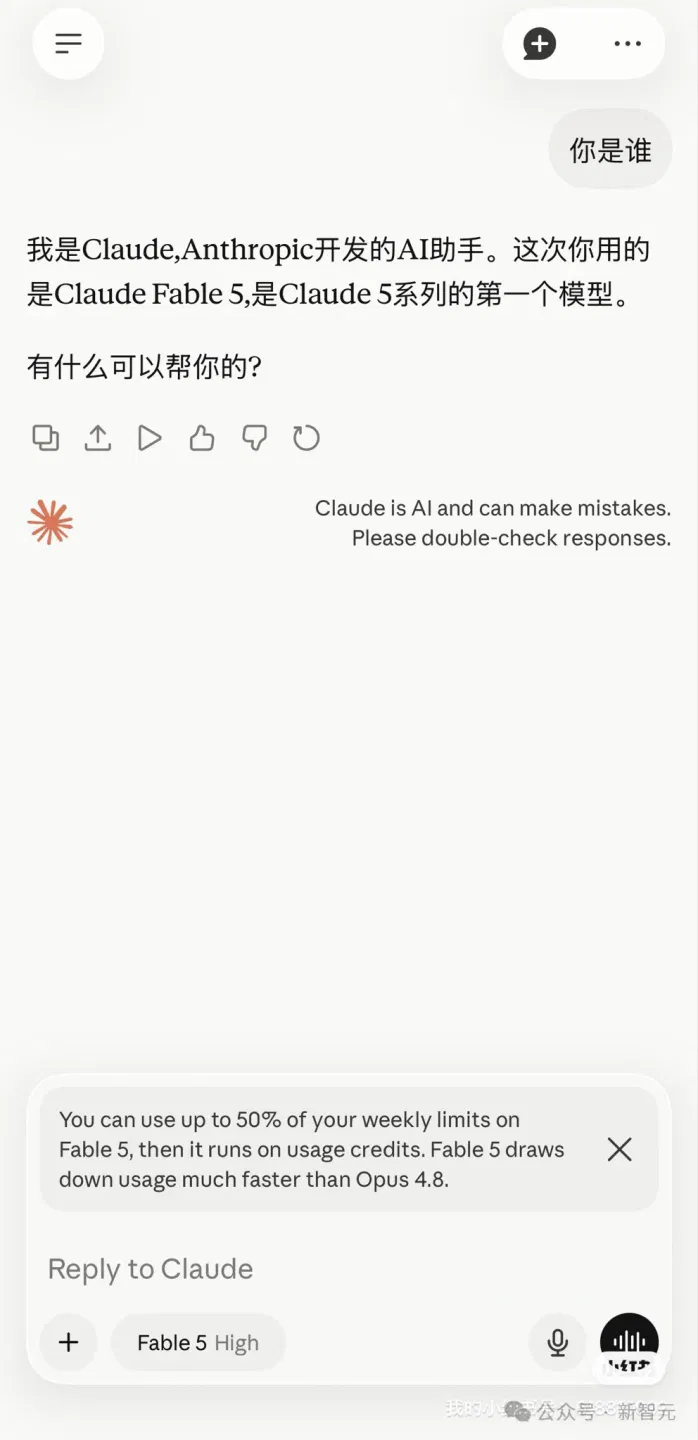
Task: Tap the microphone for dictation
Action: (x=558, y=1342)
